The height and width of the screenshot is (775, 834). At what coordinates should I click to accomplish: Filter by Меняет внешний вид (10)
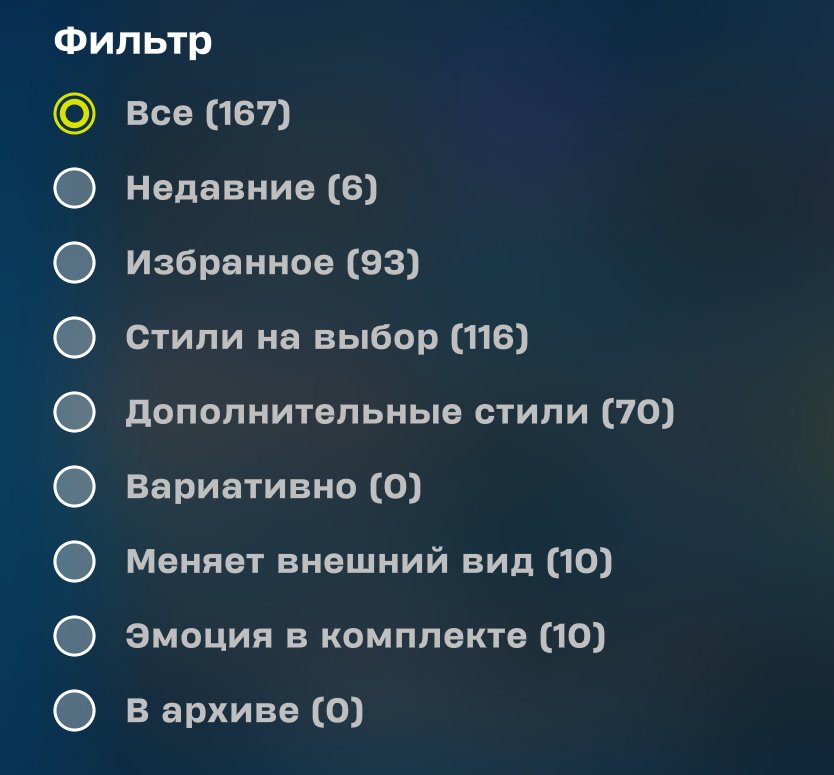[74, 562]
